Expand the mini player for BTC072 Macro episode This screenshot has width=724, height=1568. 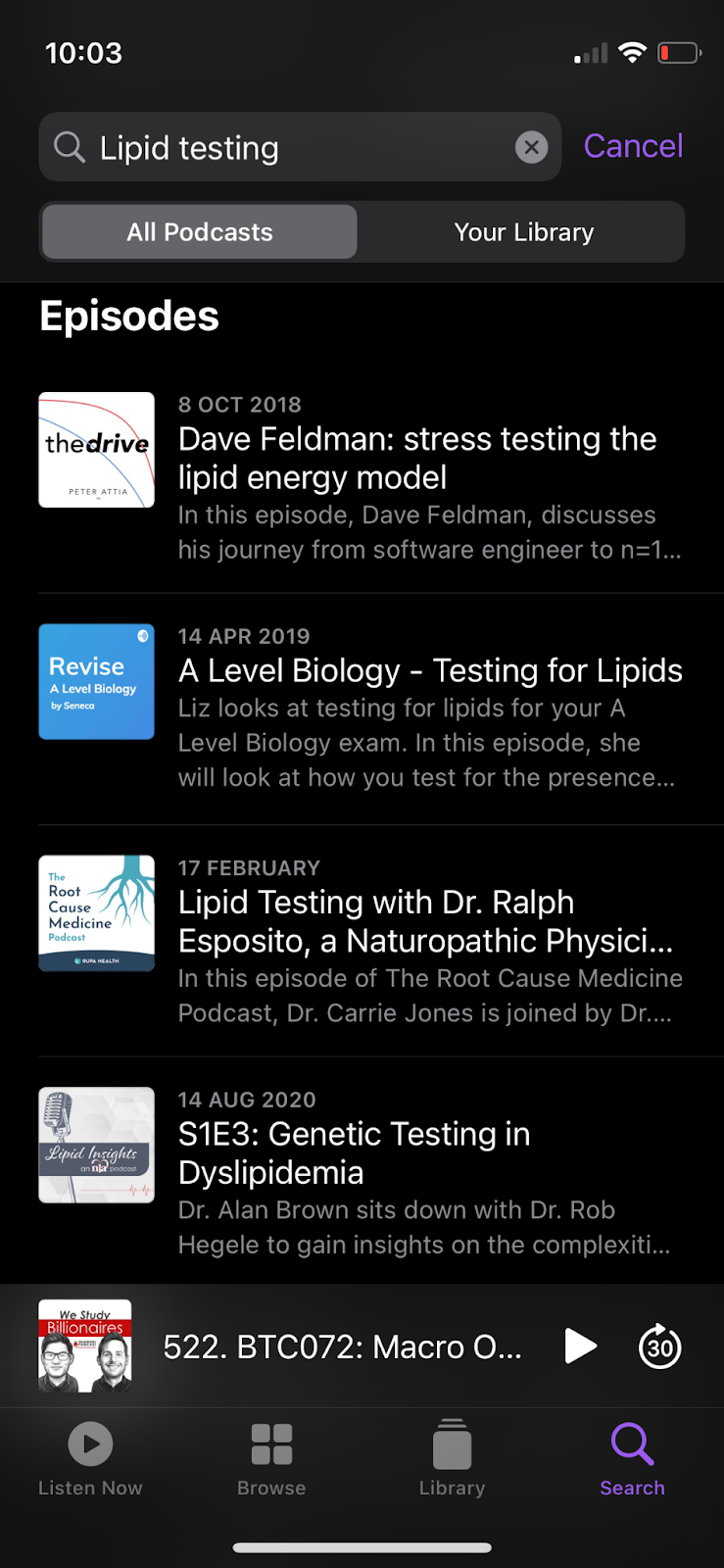341,1347
